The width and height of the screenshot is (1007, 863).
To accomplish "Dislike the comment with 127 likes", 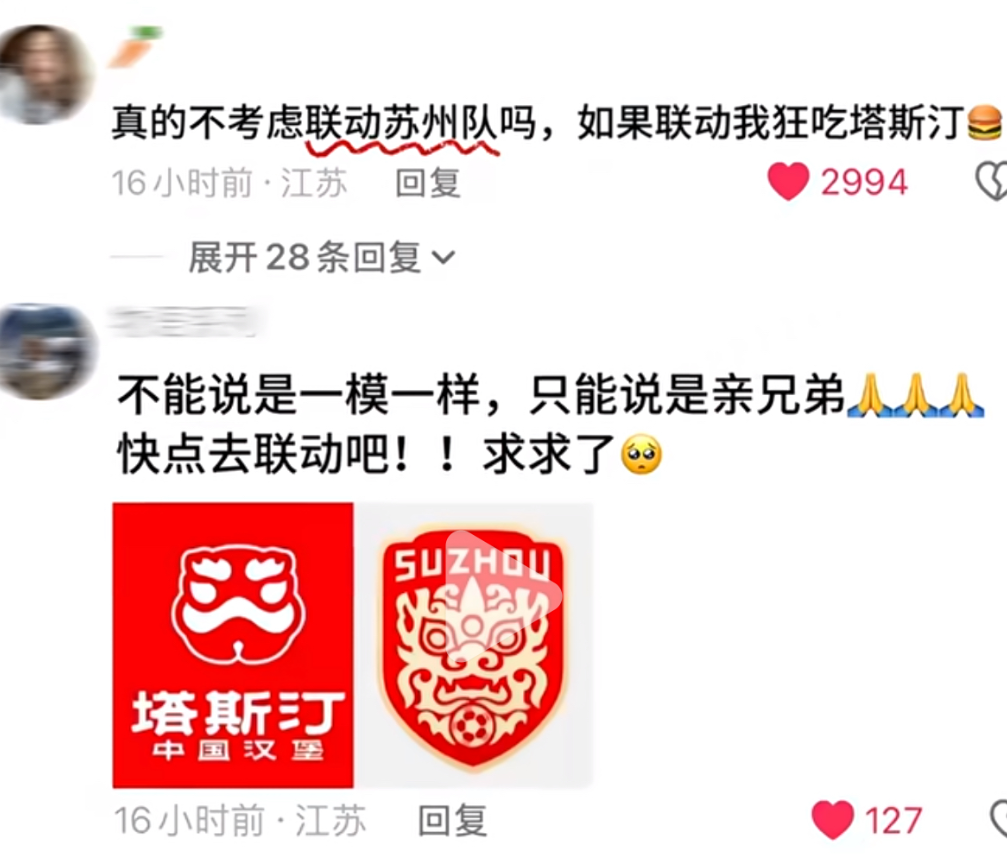I will tap(998, 820).
